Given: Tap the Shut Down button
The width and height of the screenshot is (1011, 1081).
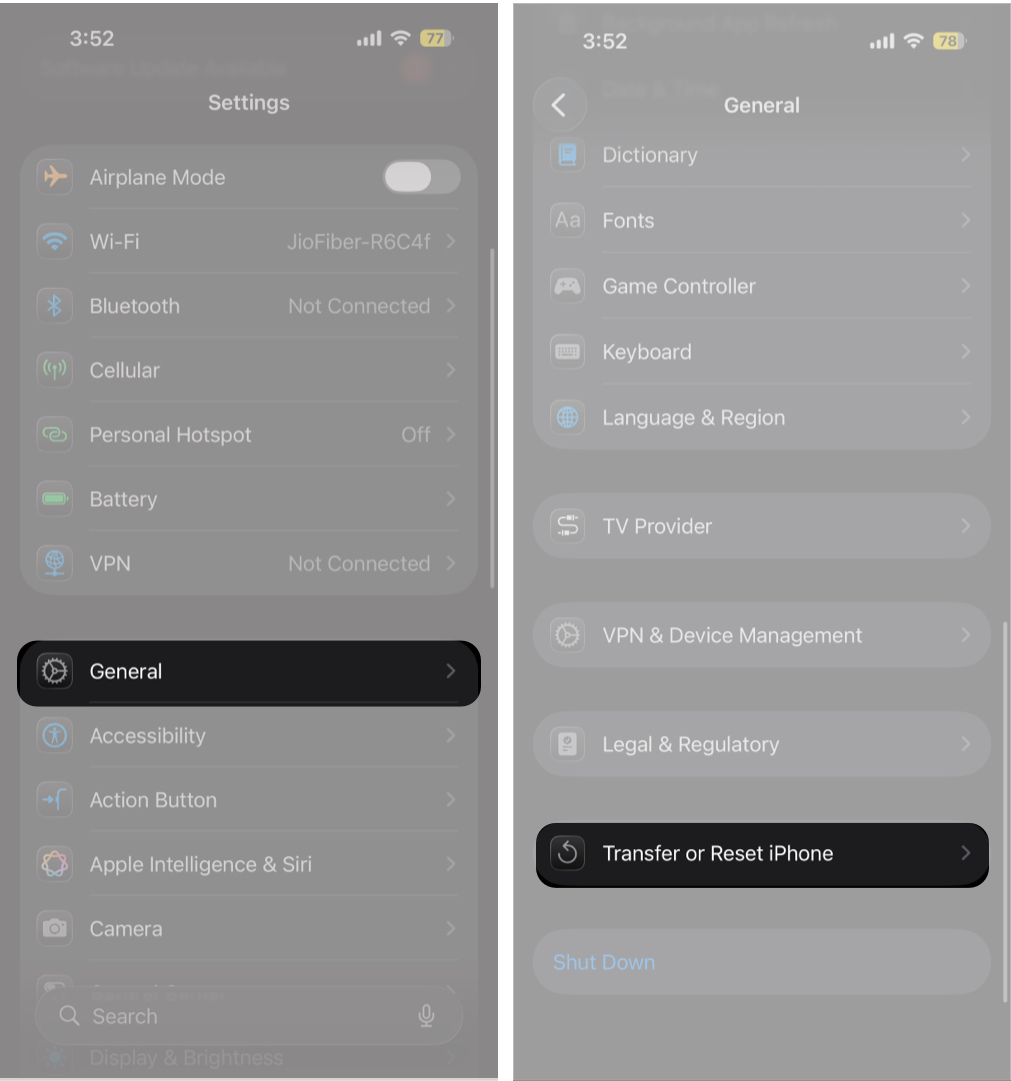Looking at the screenshot, I should coord(604,962).
